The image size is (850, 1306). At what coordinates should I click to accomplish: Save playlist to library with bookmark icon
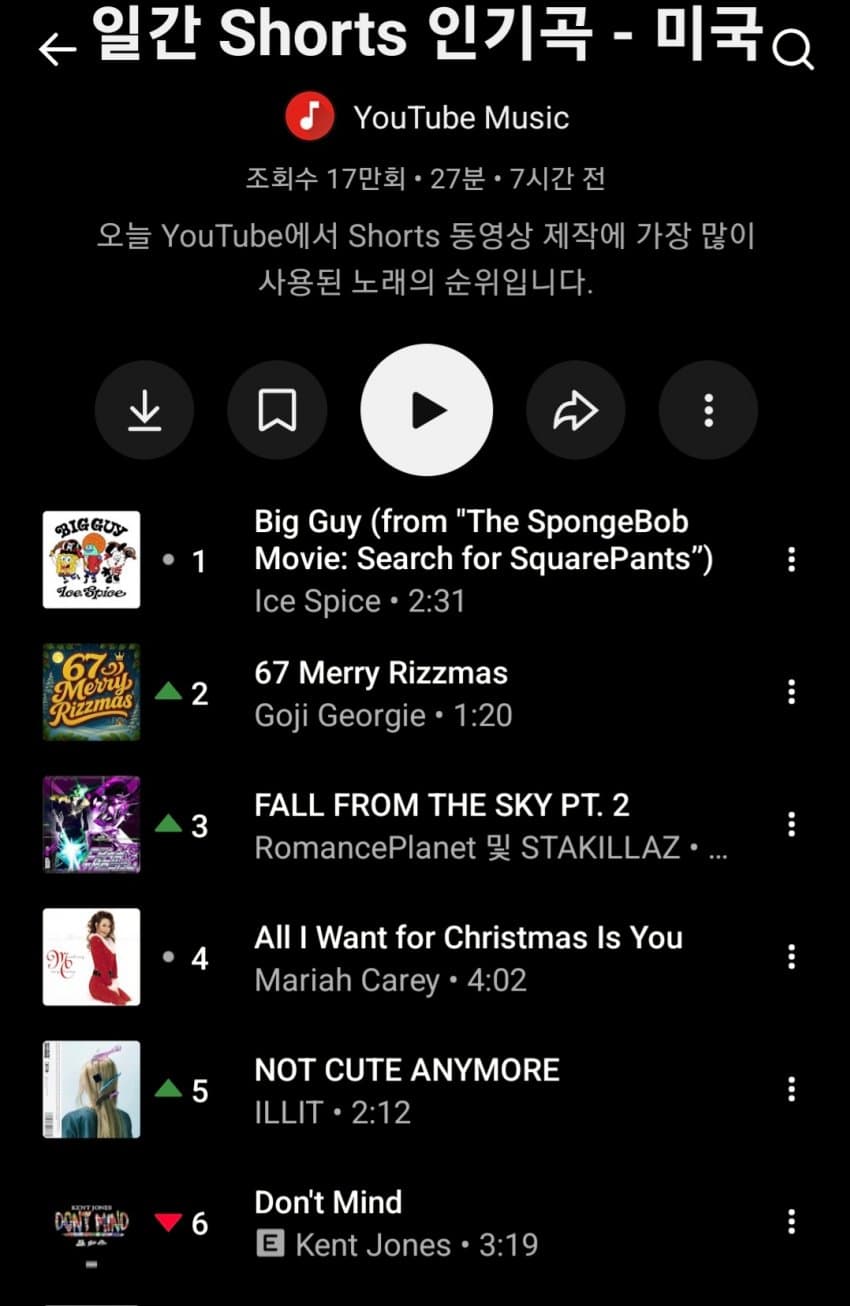277,410
